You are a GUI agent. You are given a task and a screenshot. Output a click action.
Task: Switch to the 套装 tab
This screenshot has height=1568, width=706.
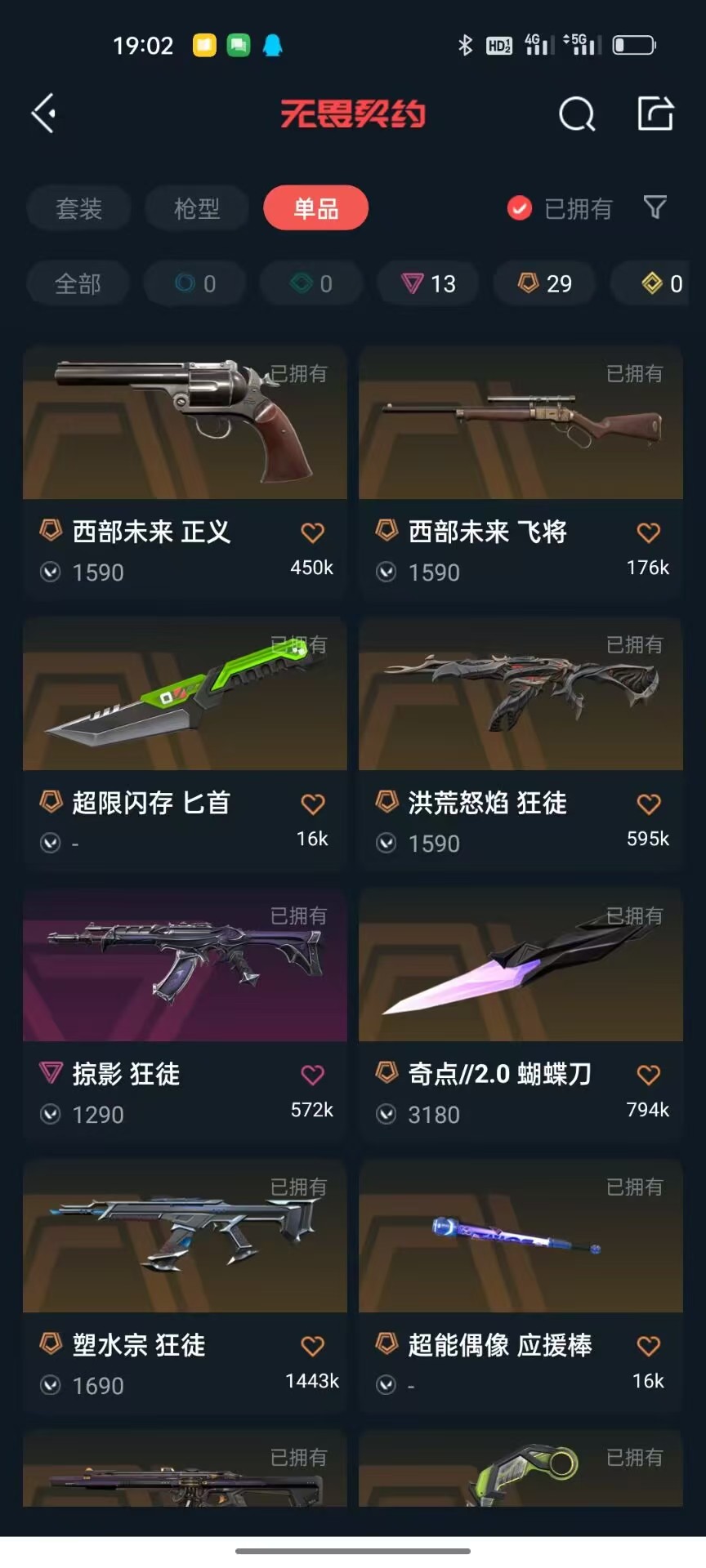[78, 208]
